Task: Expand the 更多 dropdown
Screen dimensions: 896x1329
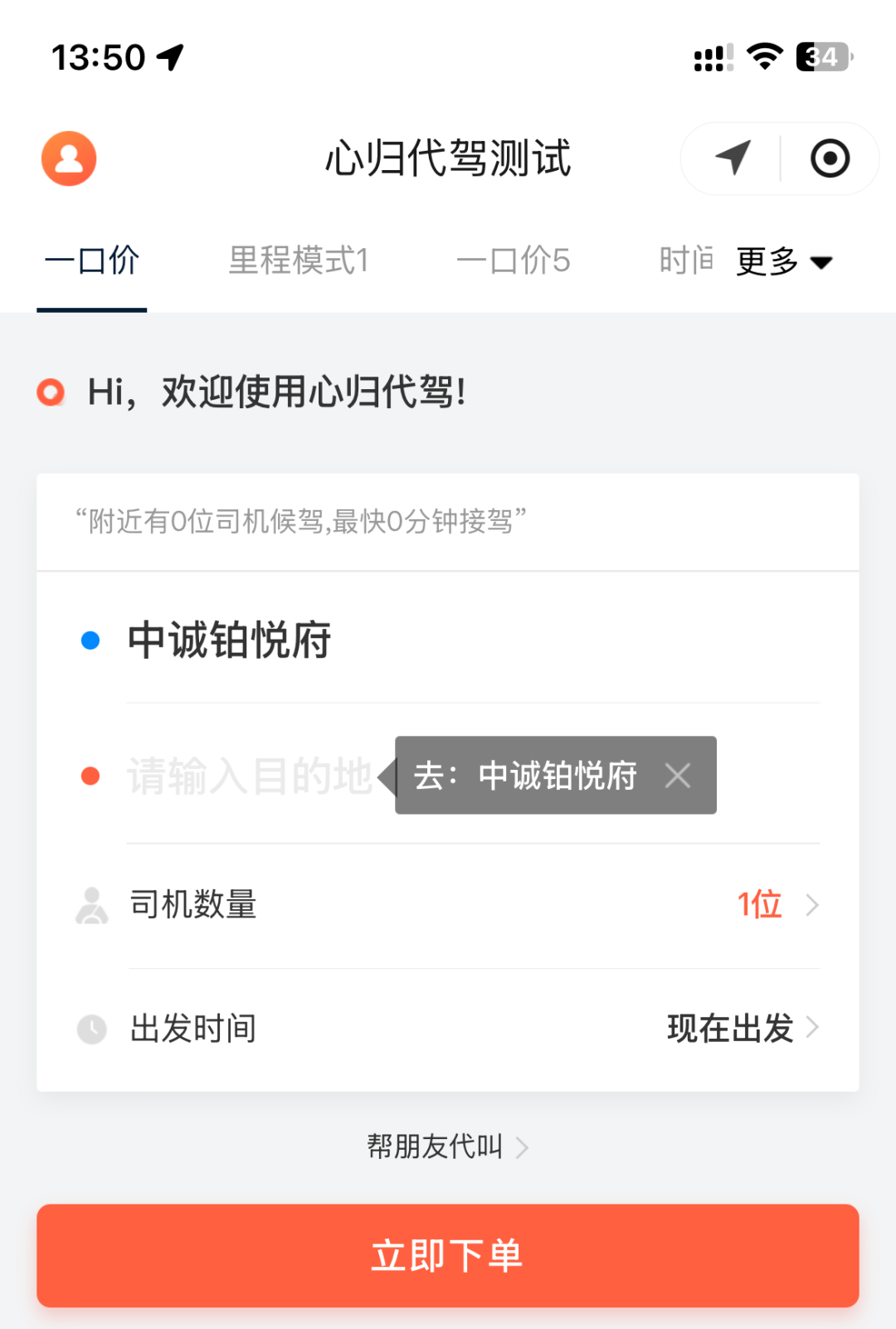Action: pyautogui.click(x=783, y=262)
